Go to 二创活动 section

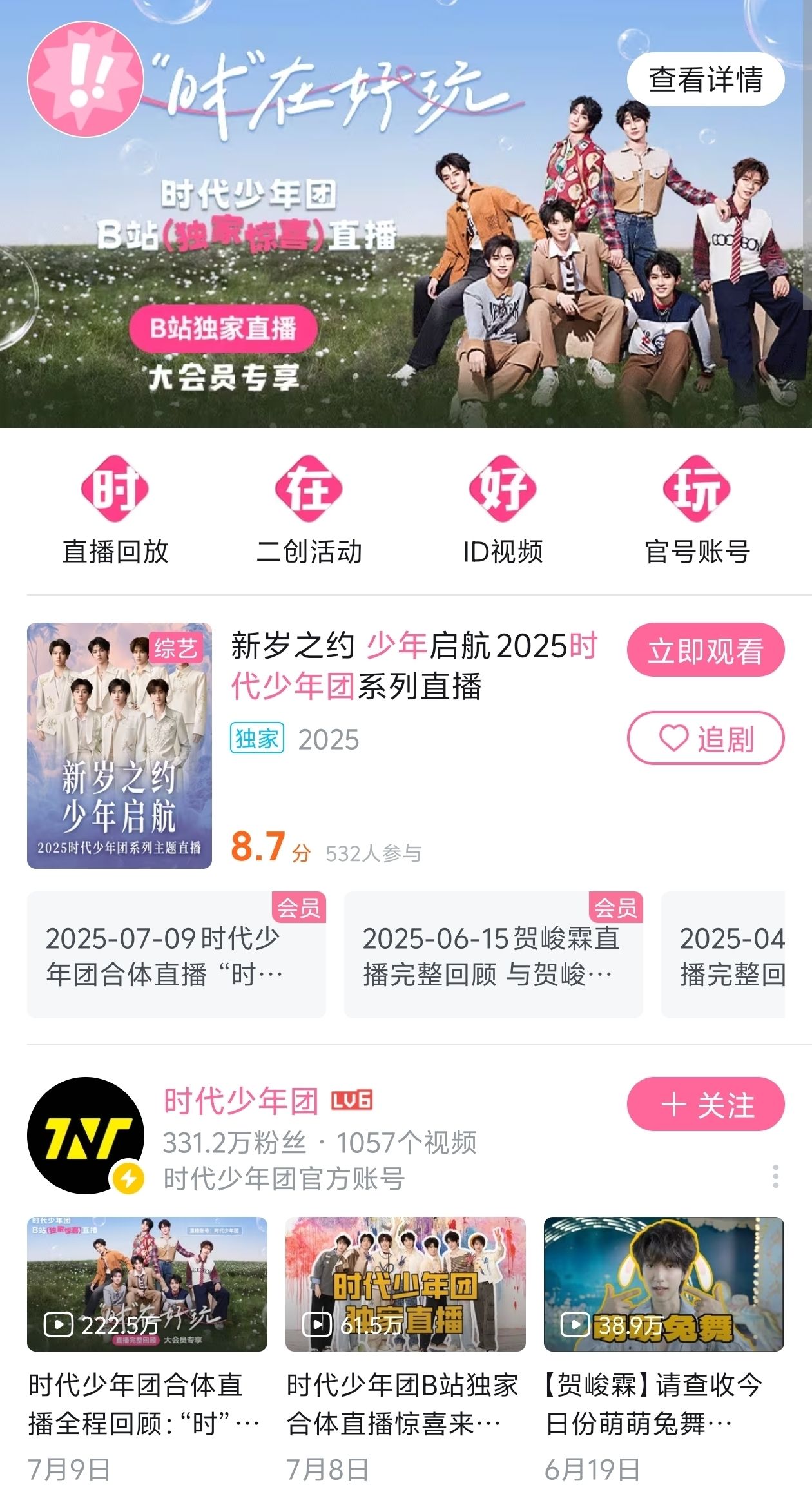(309, 509)
